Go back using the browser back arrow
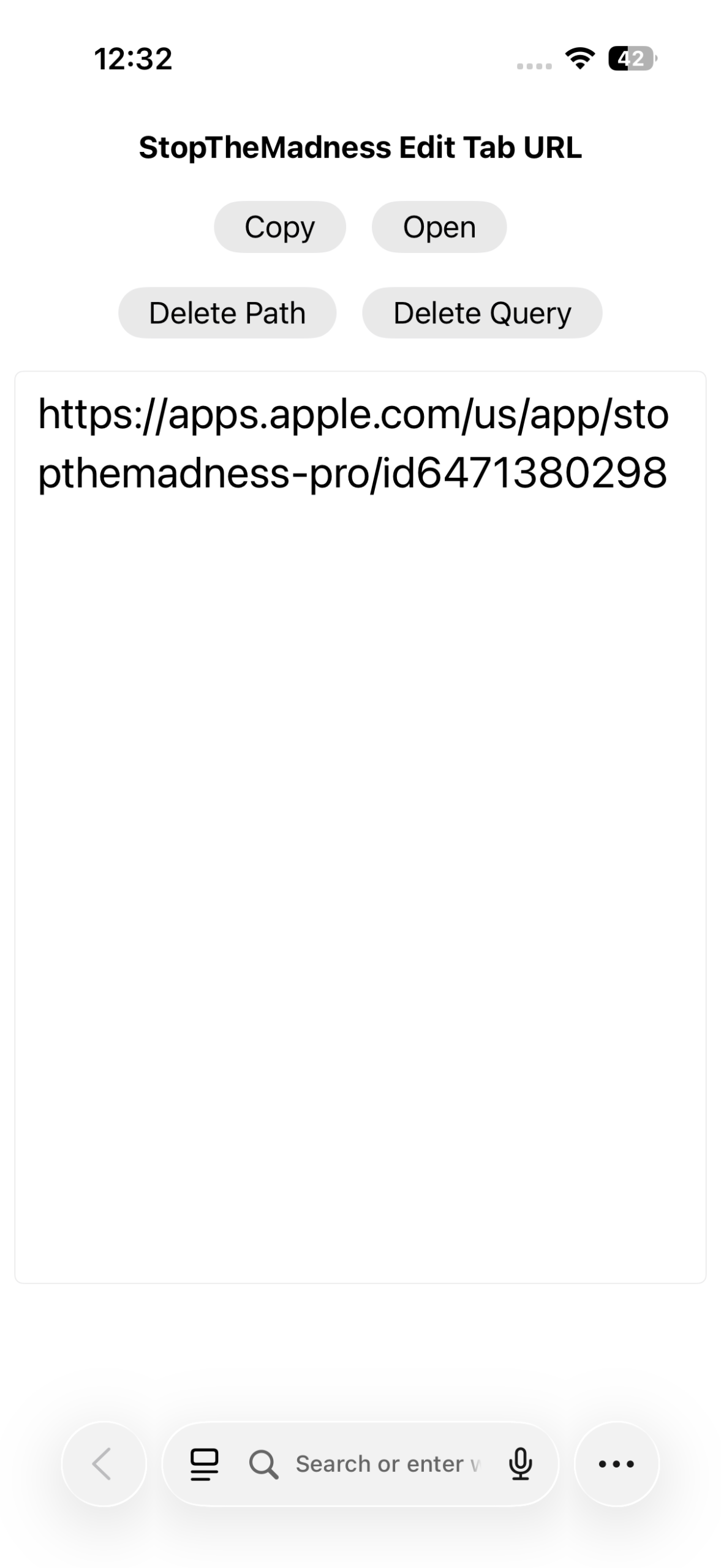This screenshot has width=721, height=1568. 104,1464
